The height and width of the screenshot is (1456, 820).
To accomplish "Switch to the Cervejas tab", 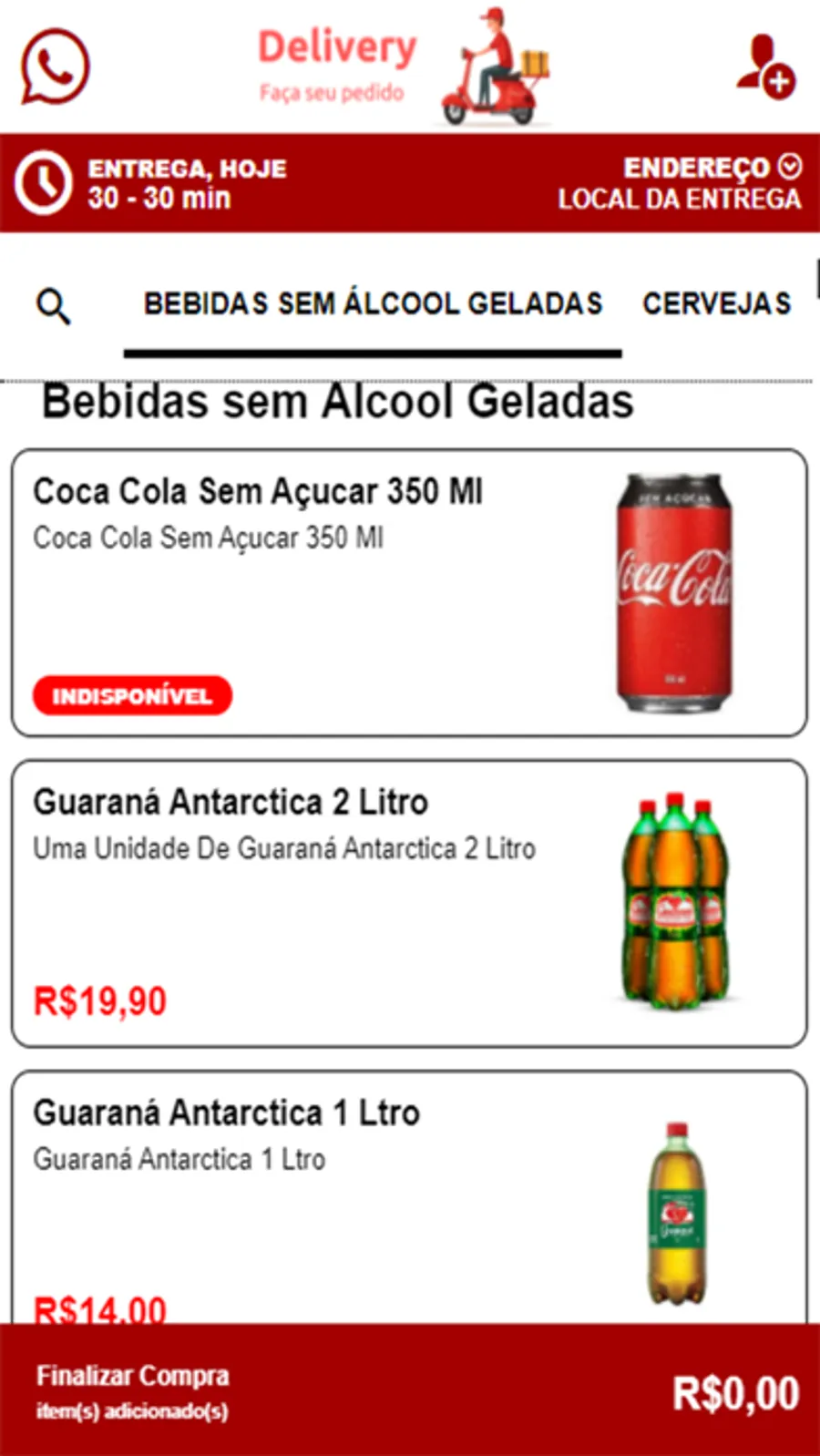I will 716,304.
